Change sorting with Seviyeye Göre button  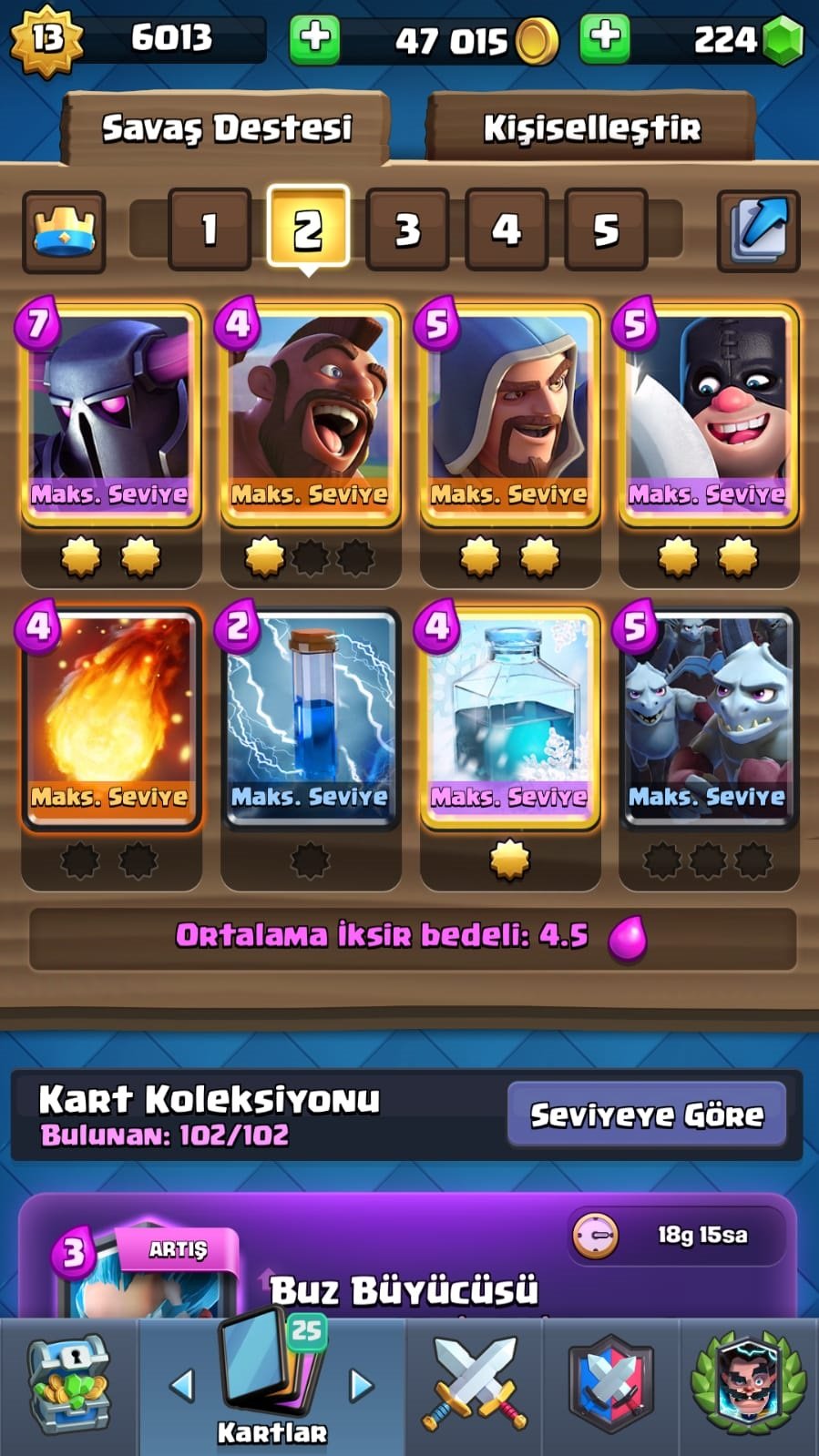[647, 1115]
